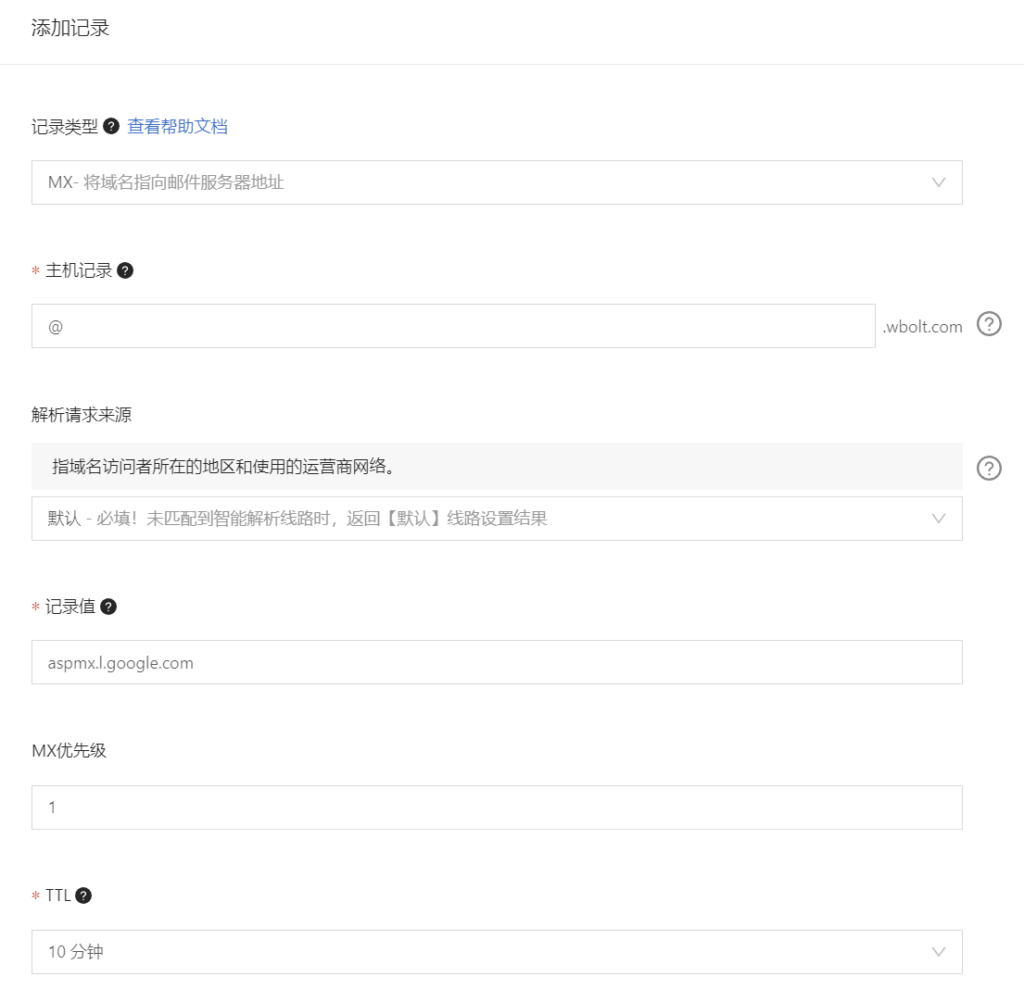Tap the help icon beside 主机记录 label
Viewport: 1024px width, 1002px height.
click(x=125, y=271)
